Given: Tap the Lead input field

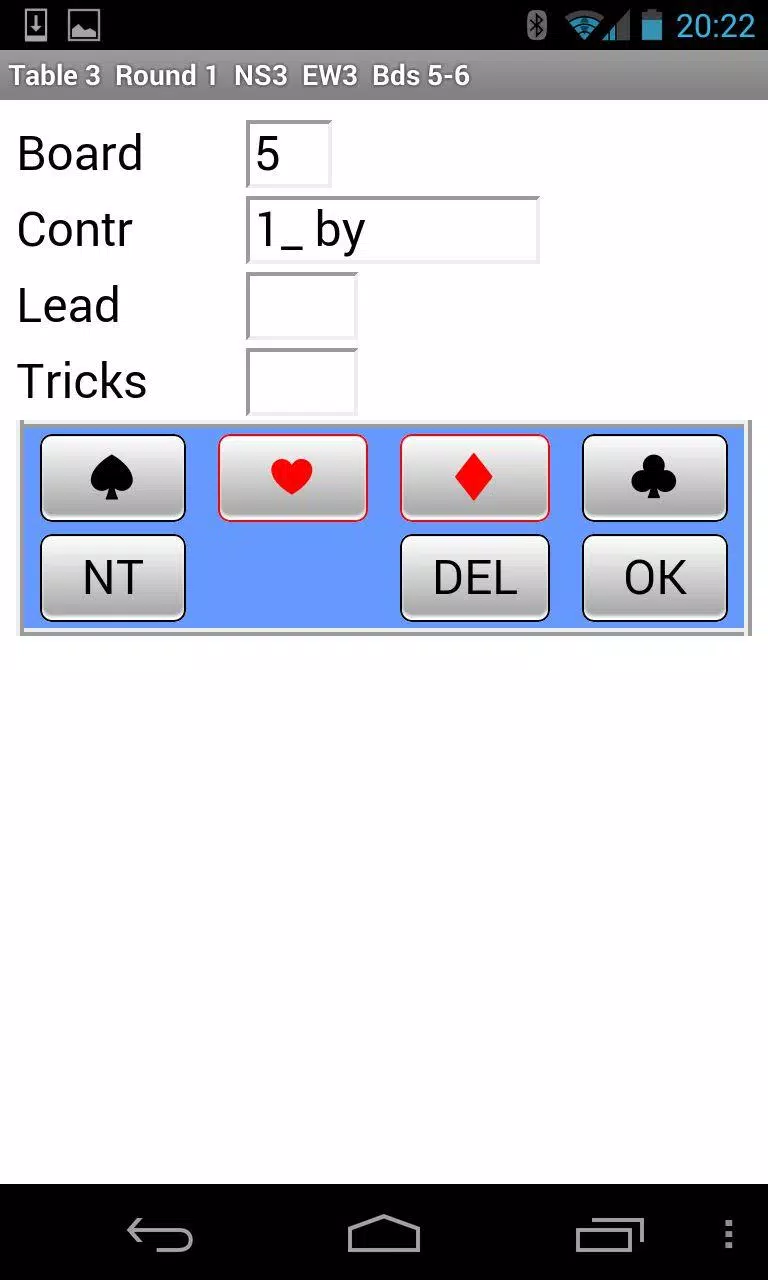Looking at the screenshot, I should [x=302, y=306].
